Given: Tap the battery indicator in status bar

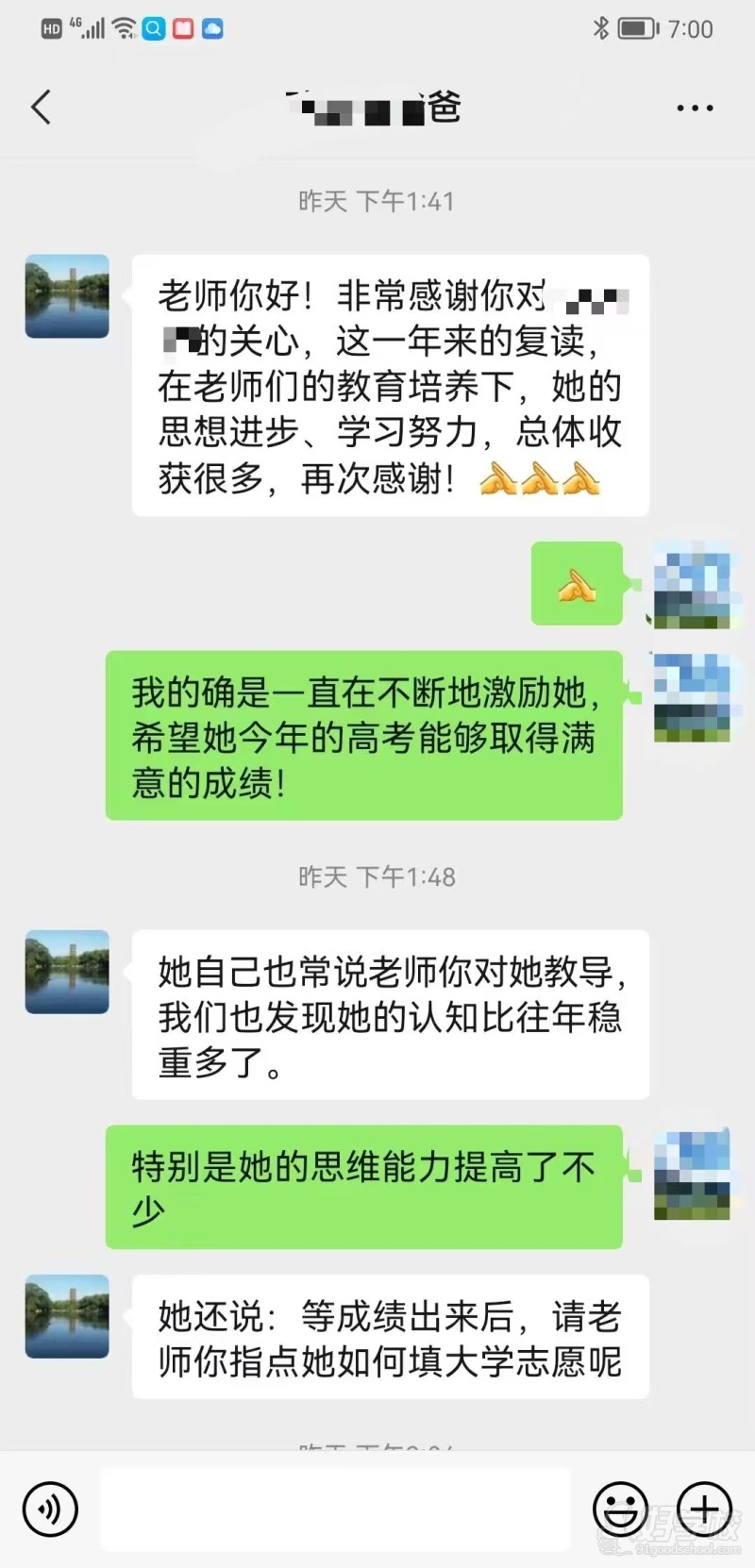Looking at the screenshot, I should tap(636, 28).
